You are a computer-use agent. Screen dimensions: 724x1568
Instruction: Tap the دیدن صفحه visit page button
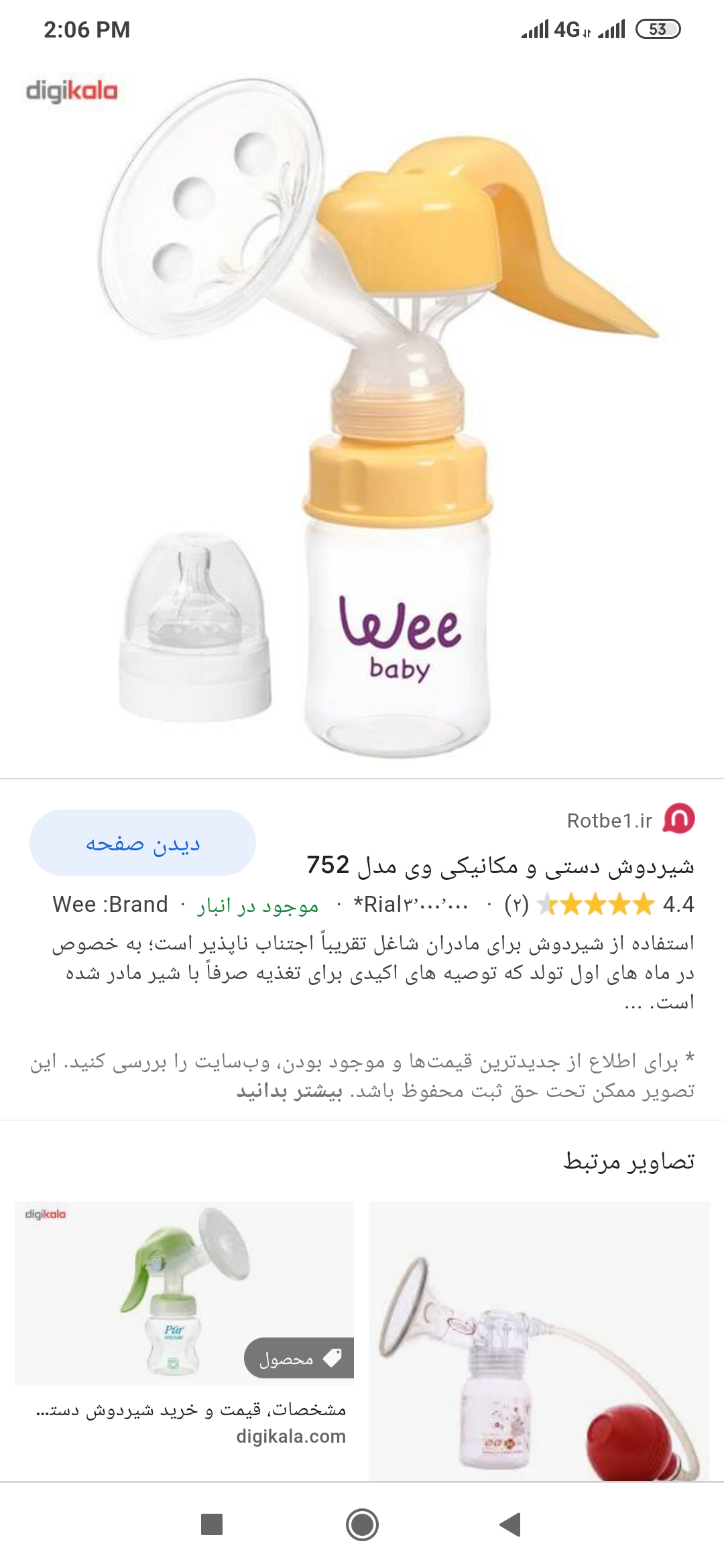(x=143, y=843)
